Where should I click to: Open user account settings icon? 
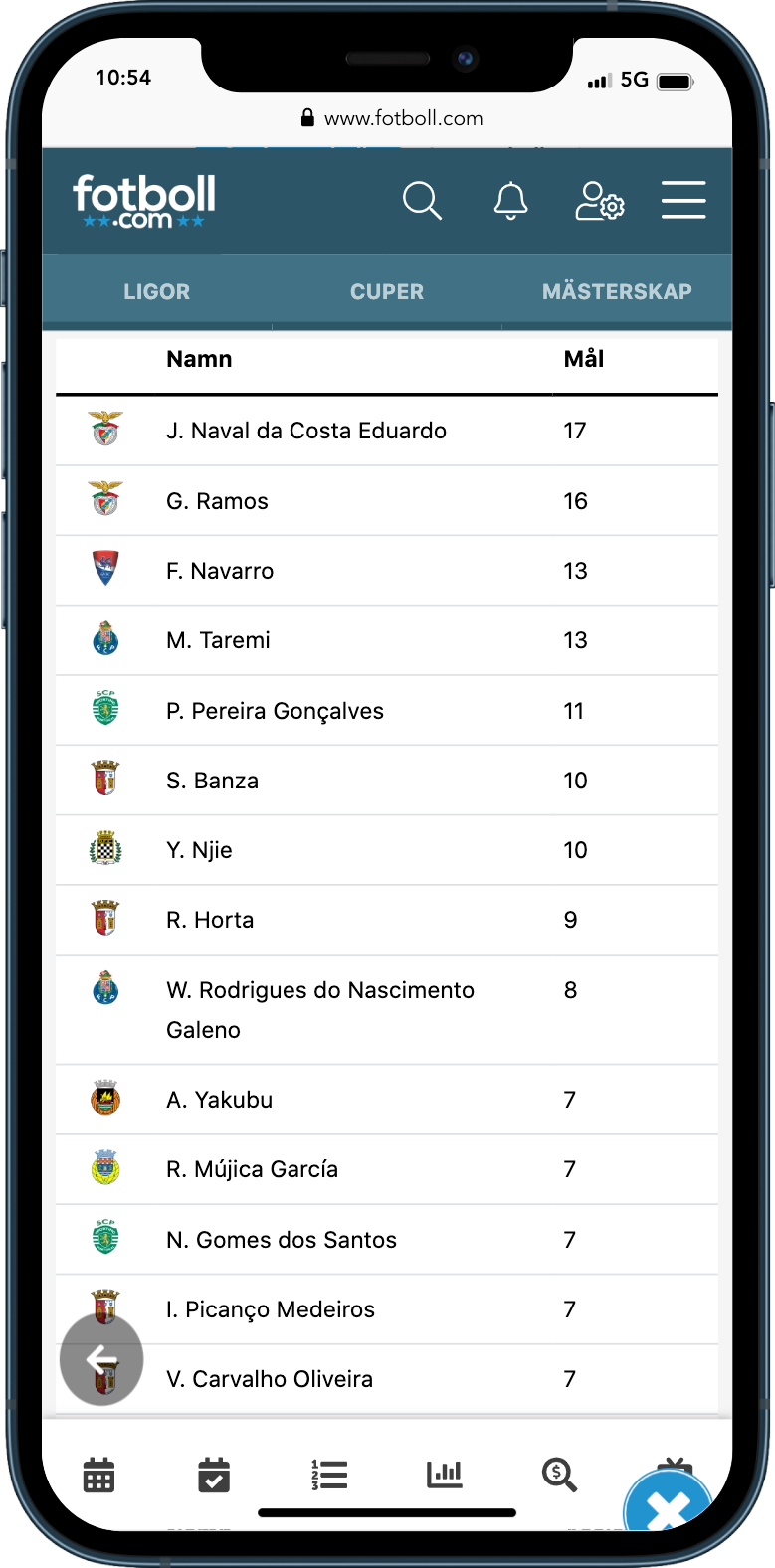point(599,201)
